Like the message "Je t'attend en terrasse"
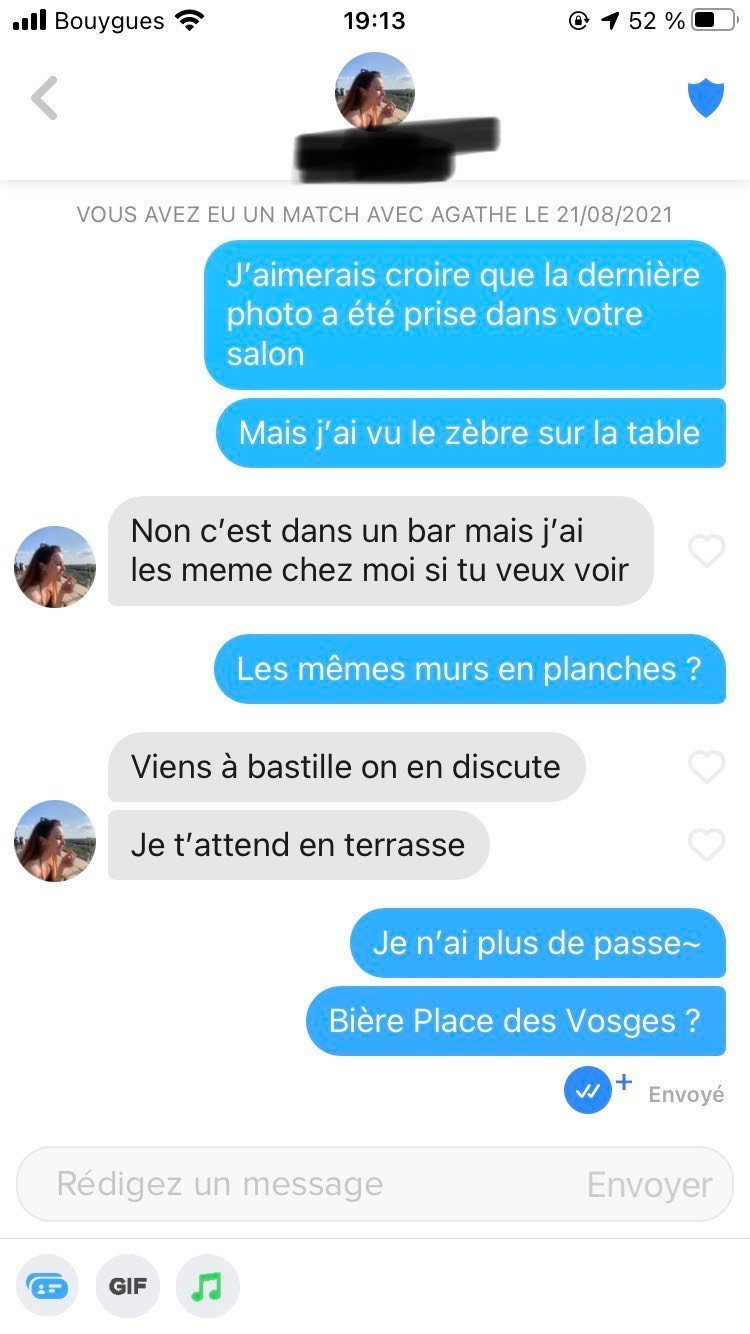Screen dimensions: 750x1334 706,845
